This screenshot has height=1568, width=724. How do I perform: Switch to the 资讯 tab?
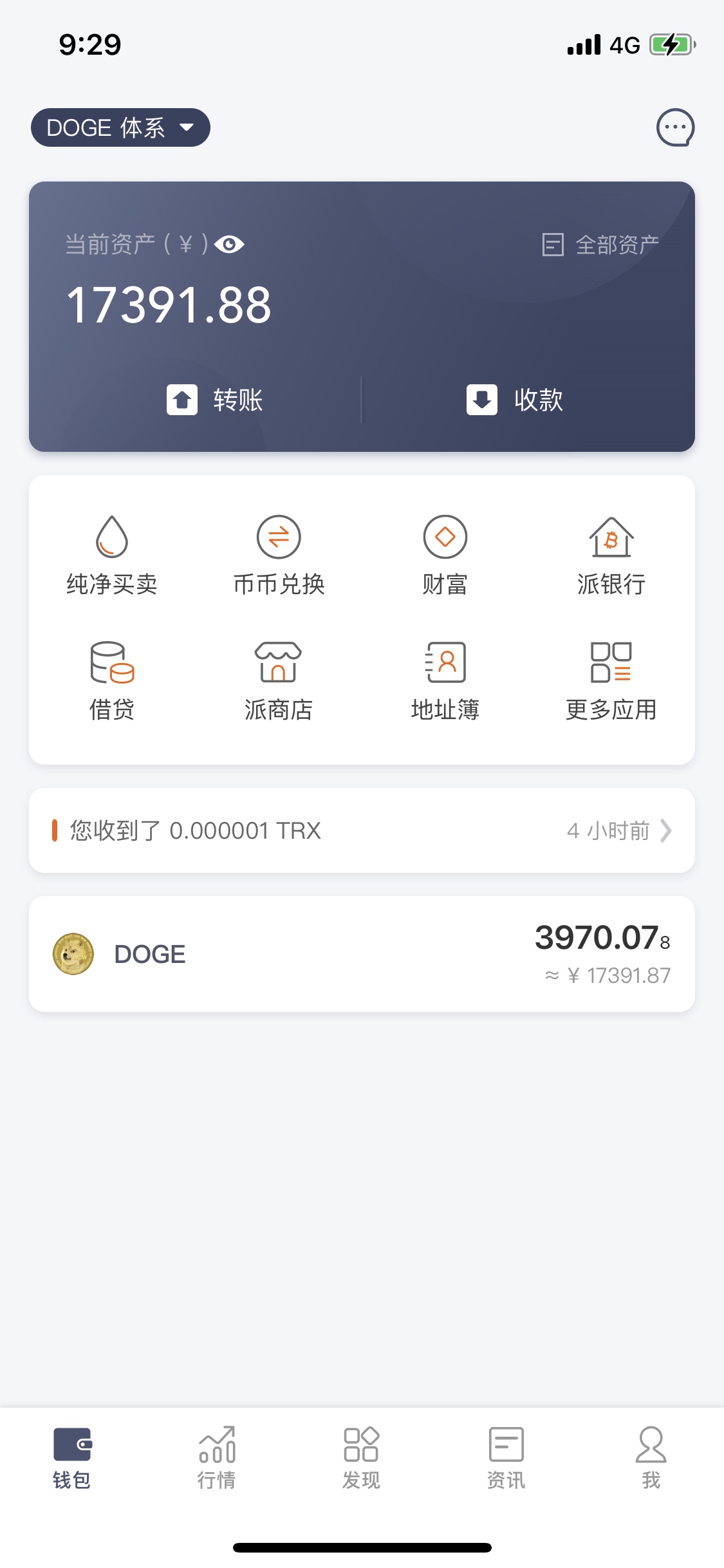point(506,1458)
